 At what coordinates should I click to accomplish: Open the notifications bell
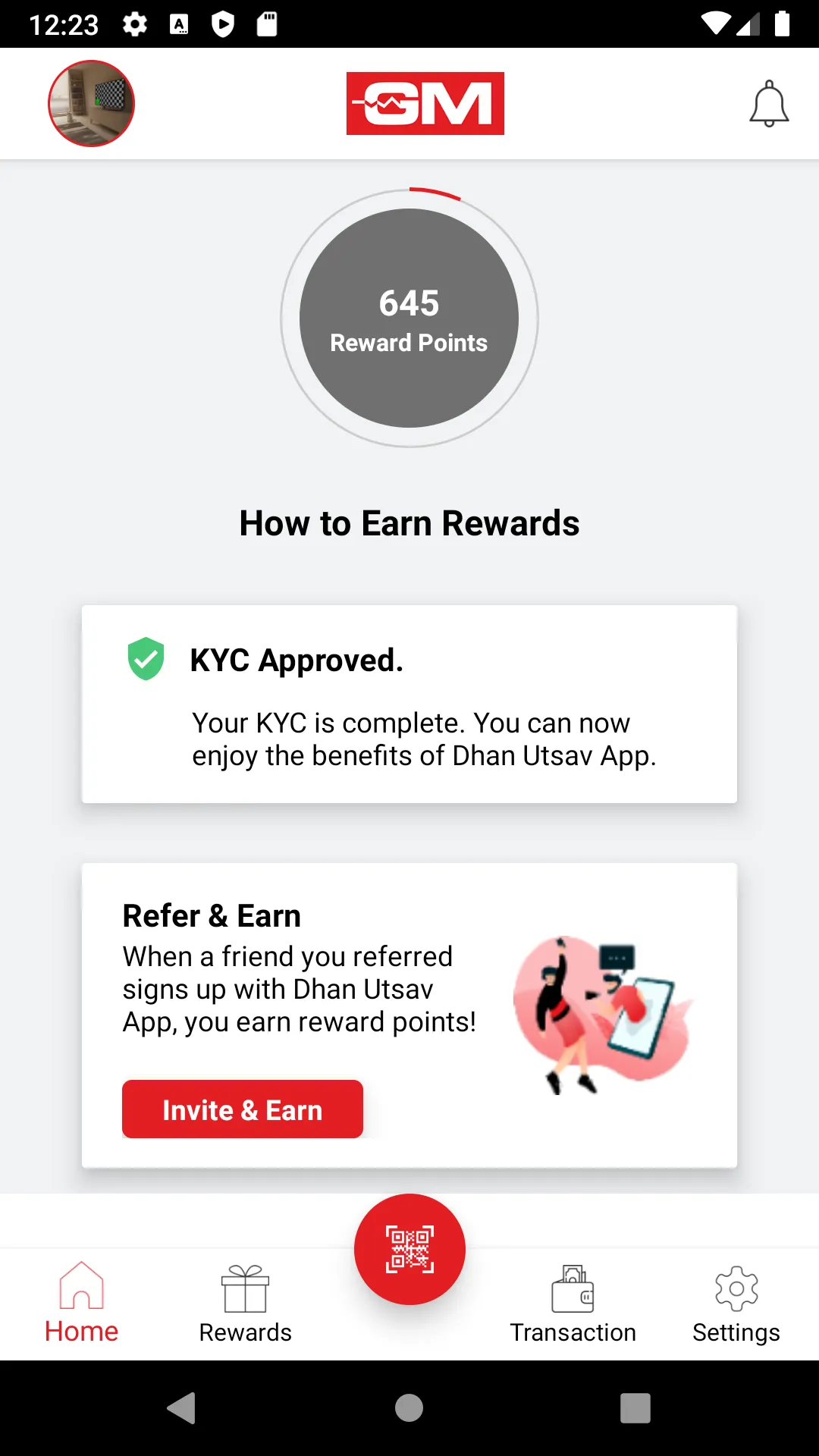[769, 104]
